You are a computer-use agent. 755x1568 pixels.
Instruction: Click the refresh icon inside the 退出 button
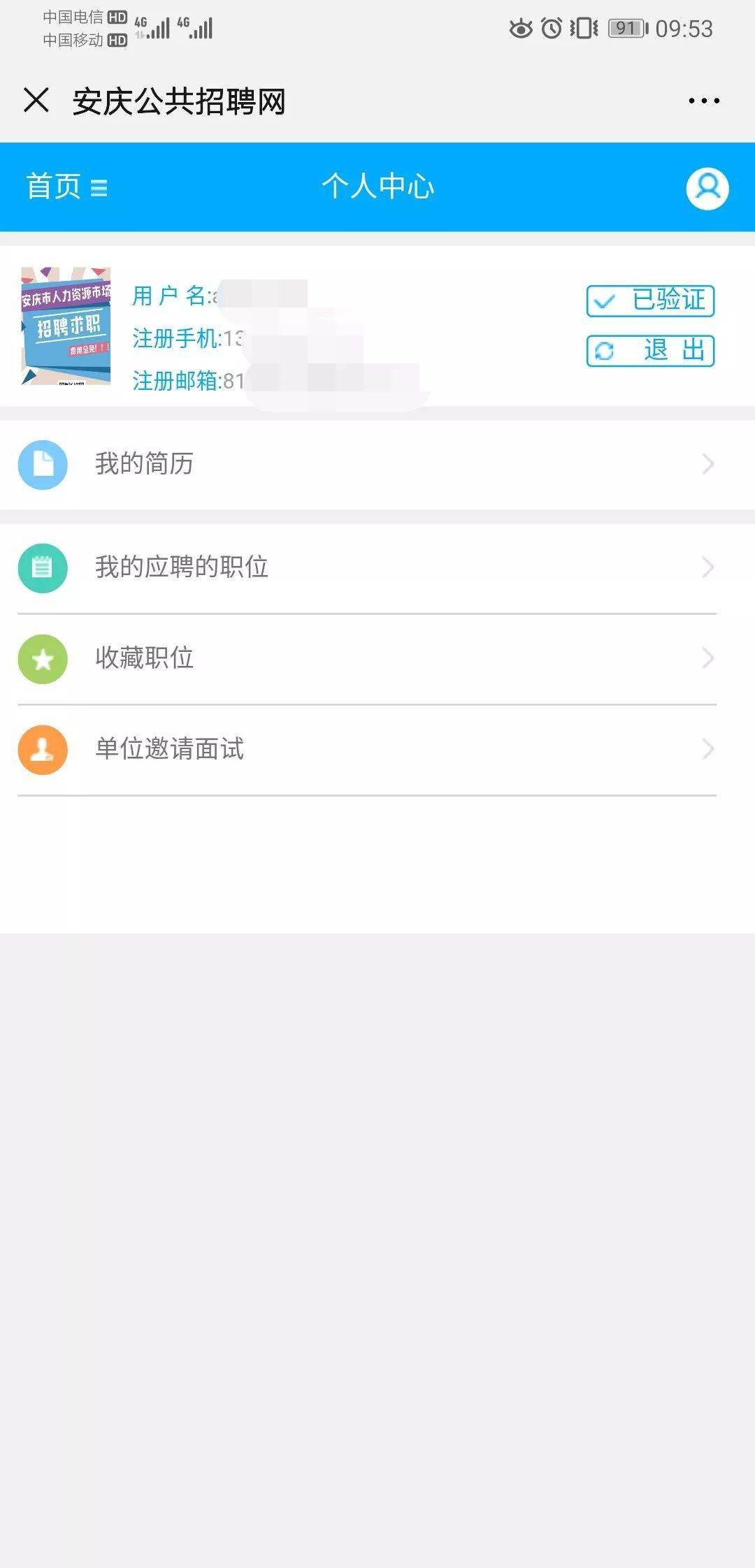click(x=604, y=351)
